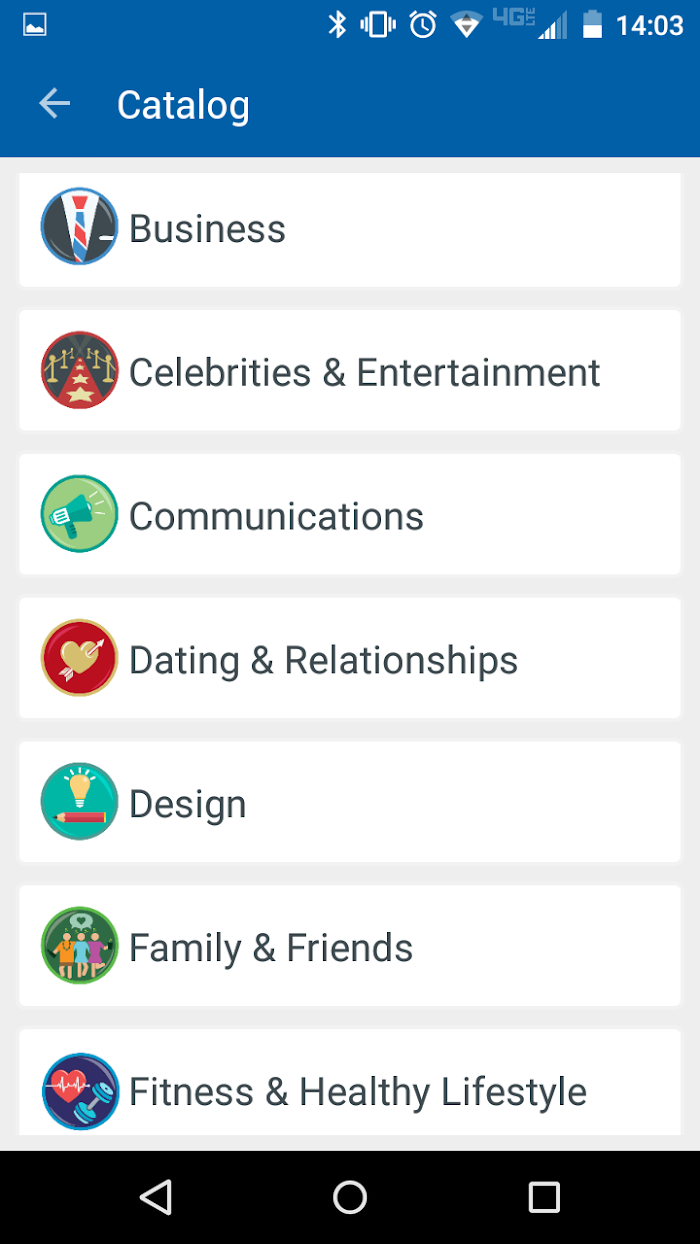The width and height of the screenshot is (700, 1244).
Task: Open the recent apps view
Action: click(x=544, y=1197)
